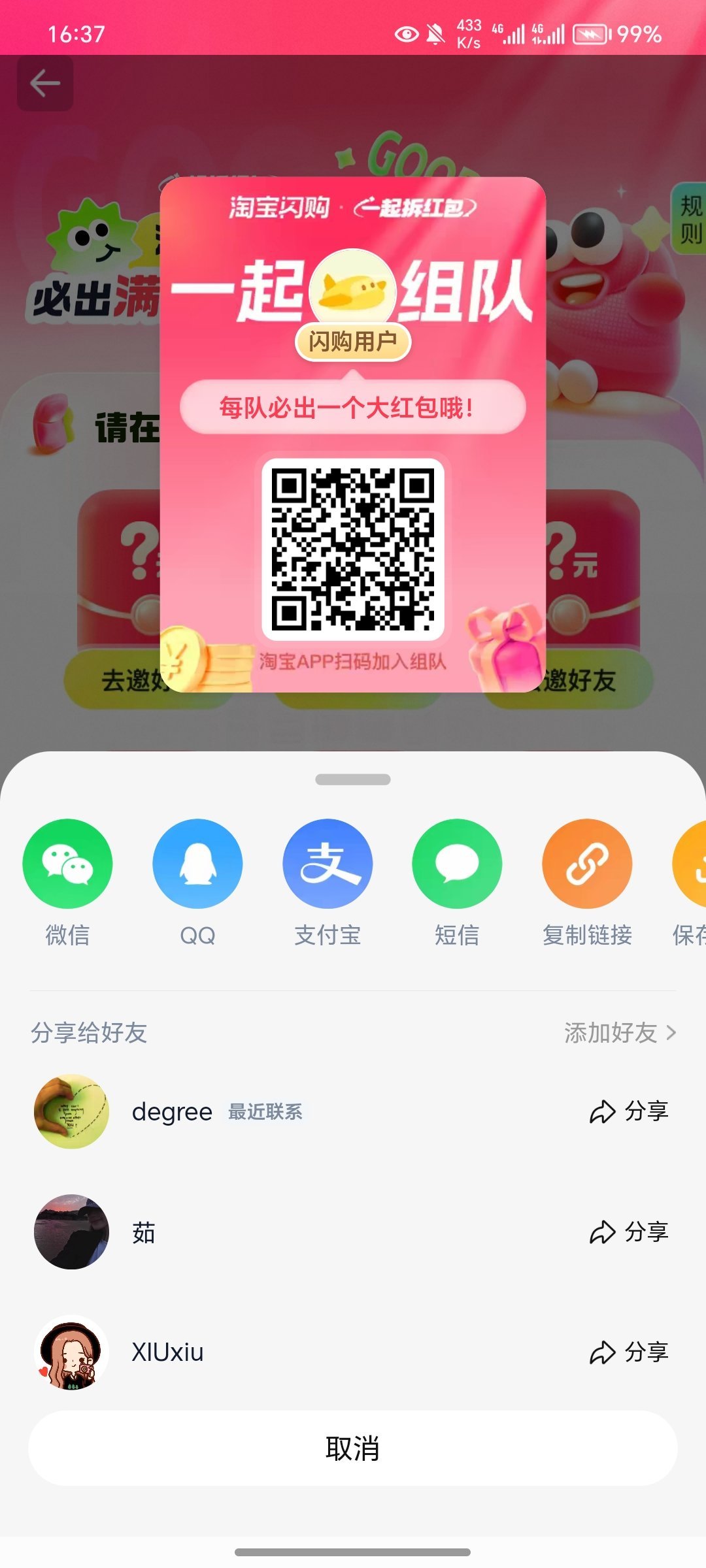Cancel sharing with 取消 button

click(353, 1448)
